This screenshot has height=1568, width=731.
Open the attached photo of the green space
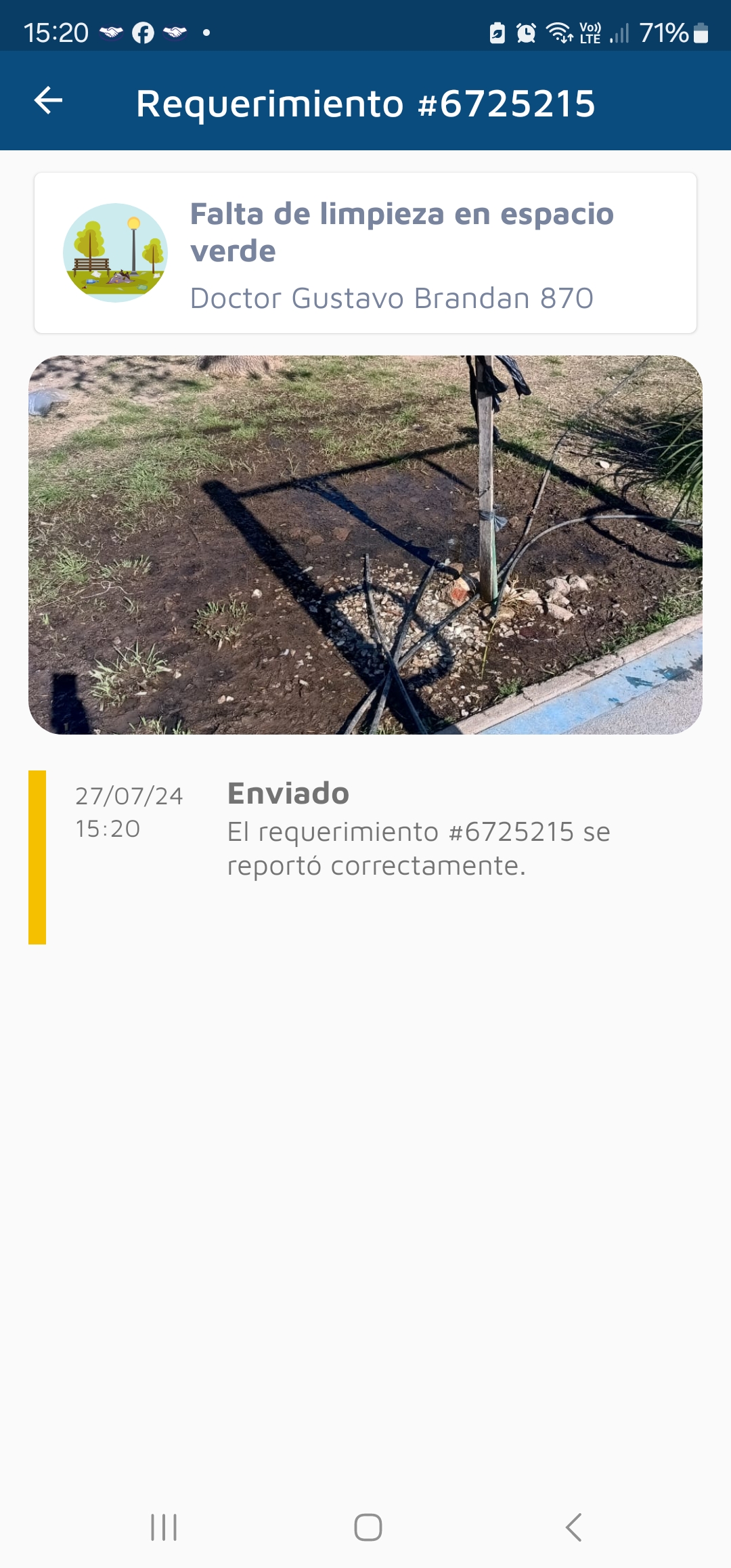(365, 544)
